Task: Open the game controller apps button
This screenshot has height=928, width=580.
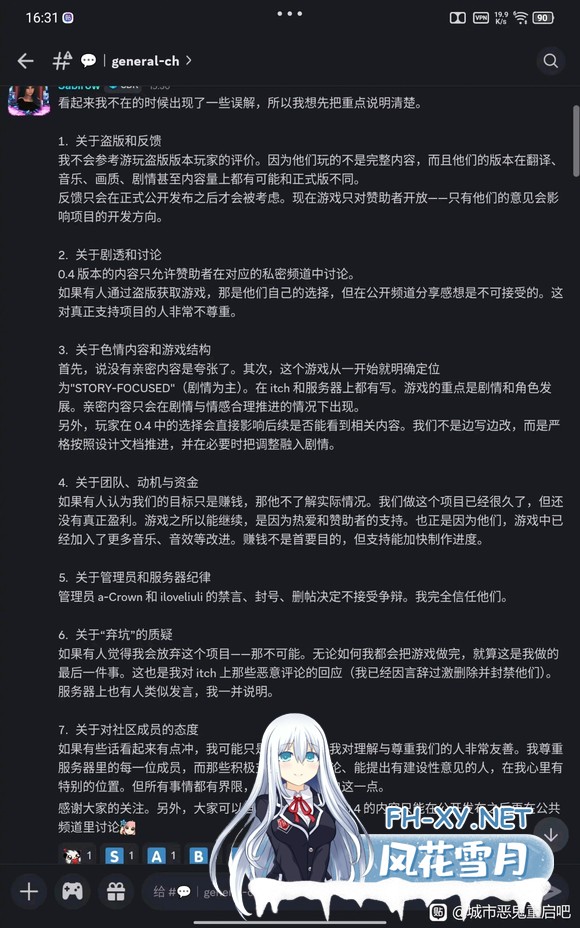Action: pos(72,891)
